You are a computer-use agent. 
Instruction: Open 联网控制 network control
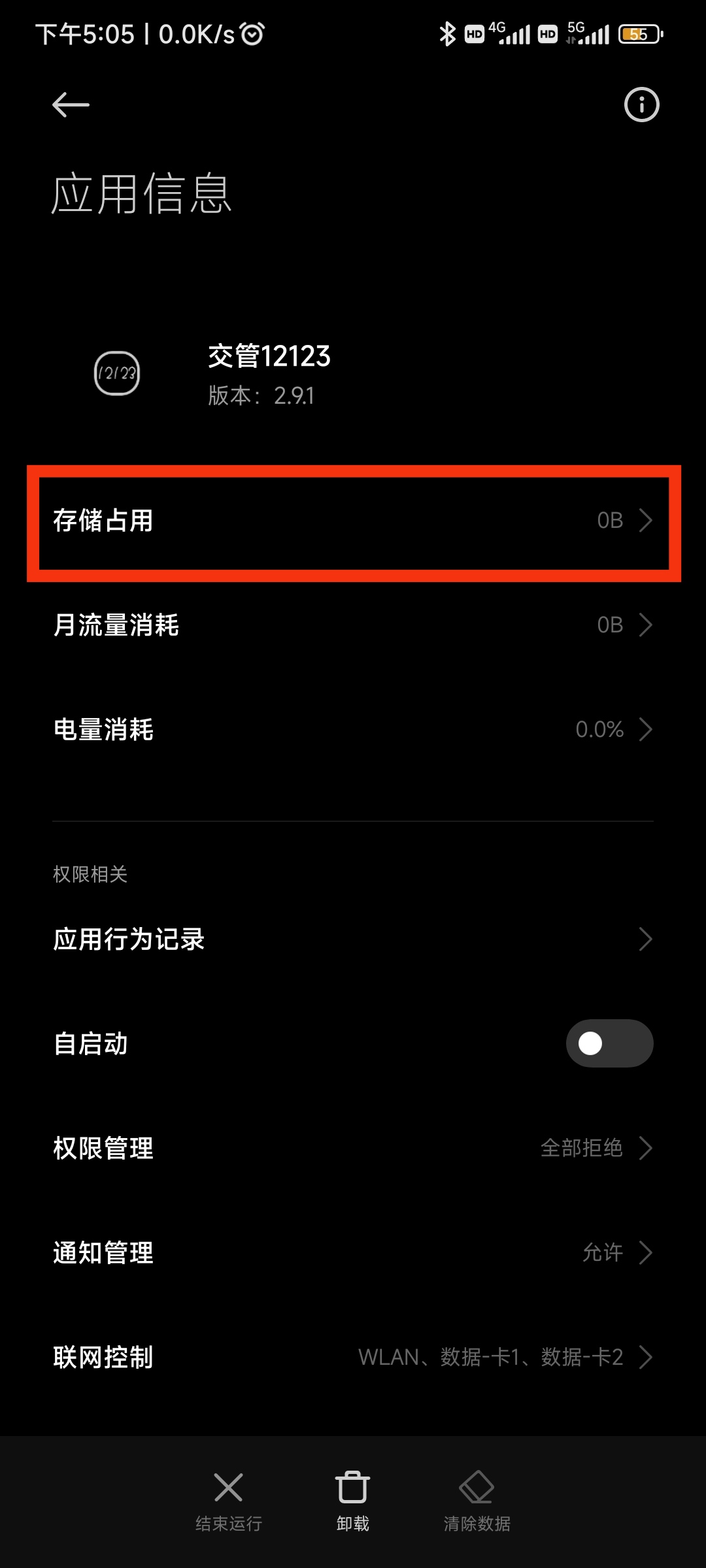pos(353,1358)
